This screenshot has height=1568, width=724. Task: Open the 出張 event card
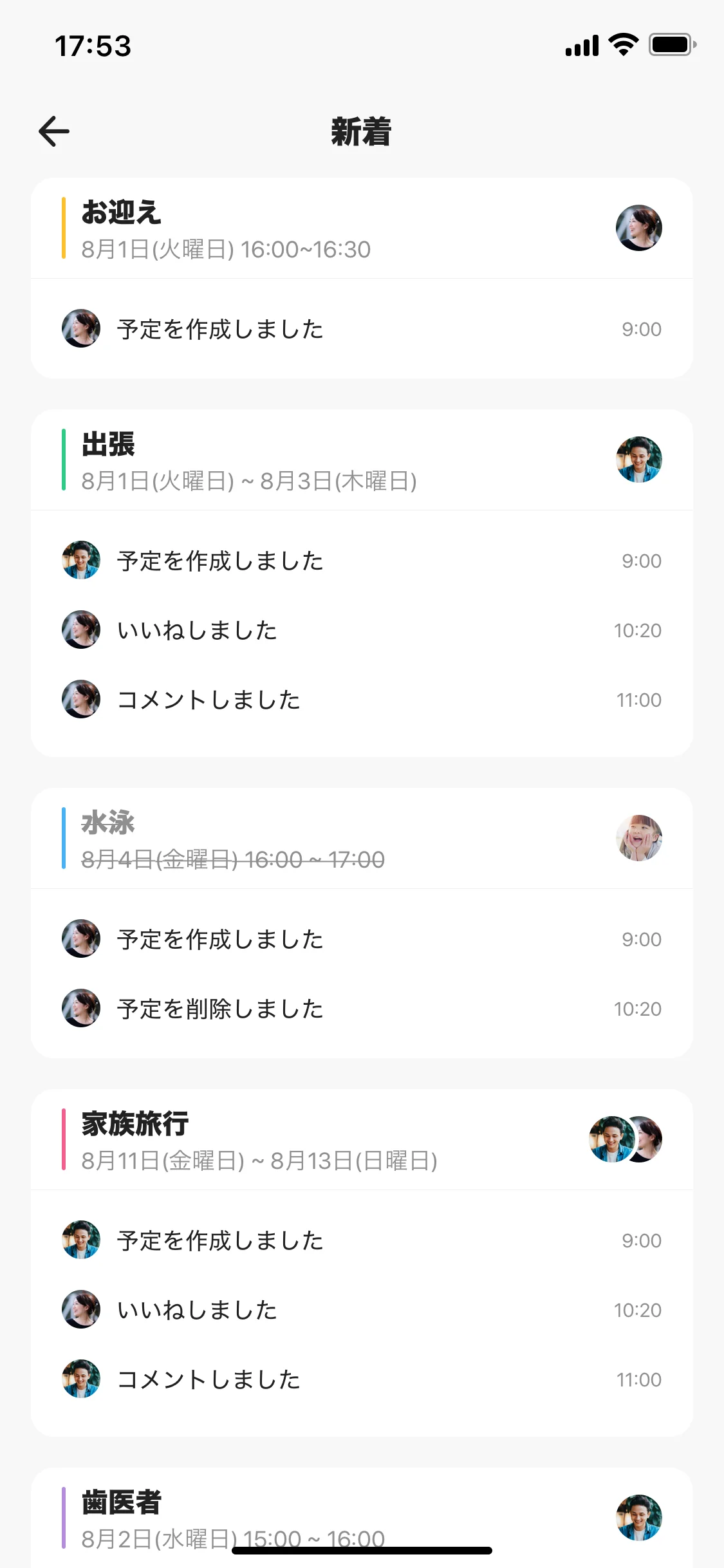click(x=360, y=460)
